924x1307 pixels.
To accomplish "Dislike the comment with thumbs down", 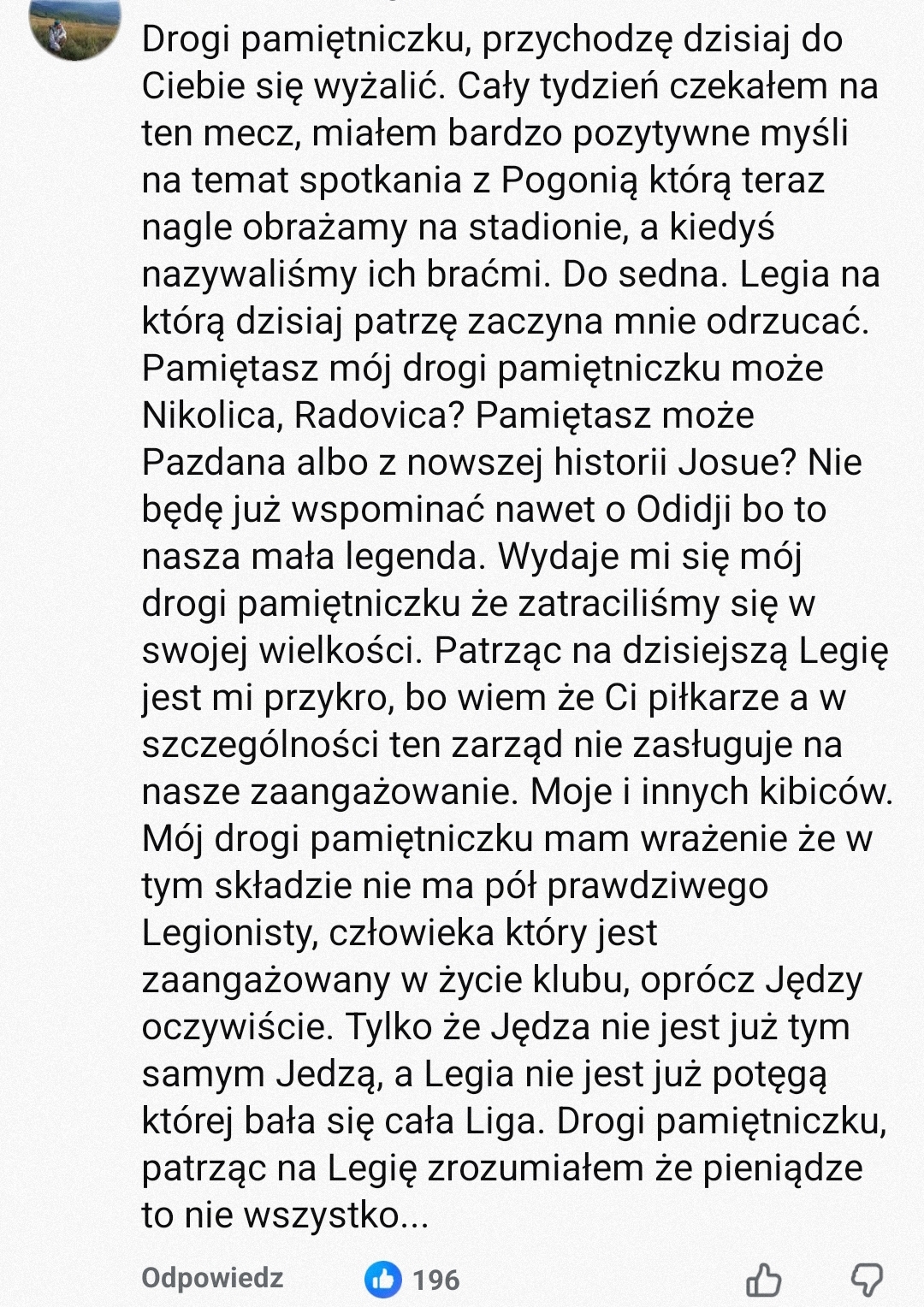I will (x=866, y=1280).
